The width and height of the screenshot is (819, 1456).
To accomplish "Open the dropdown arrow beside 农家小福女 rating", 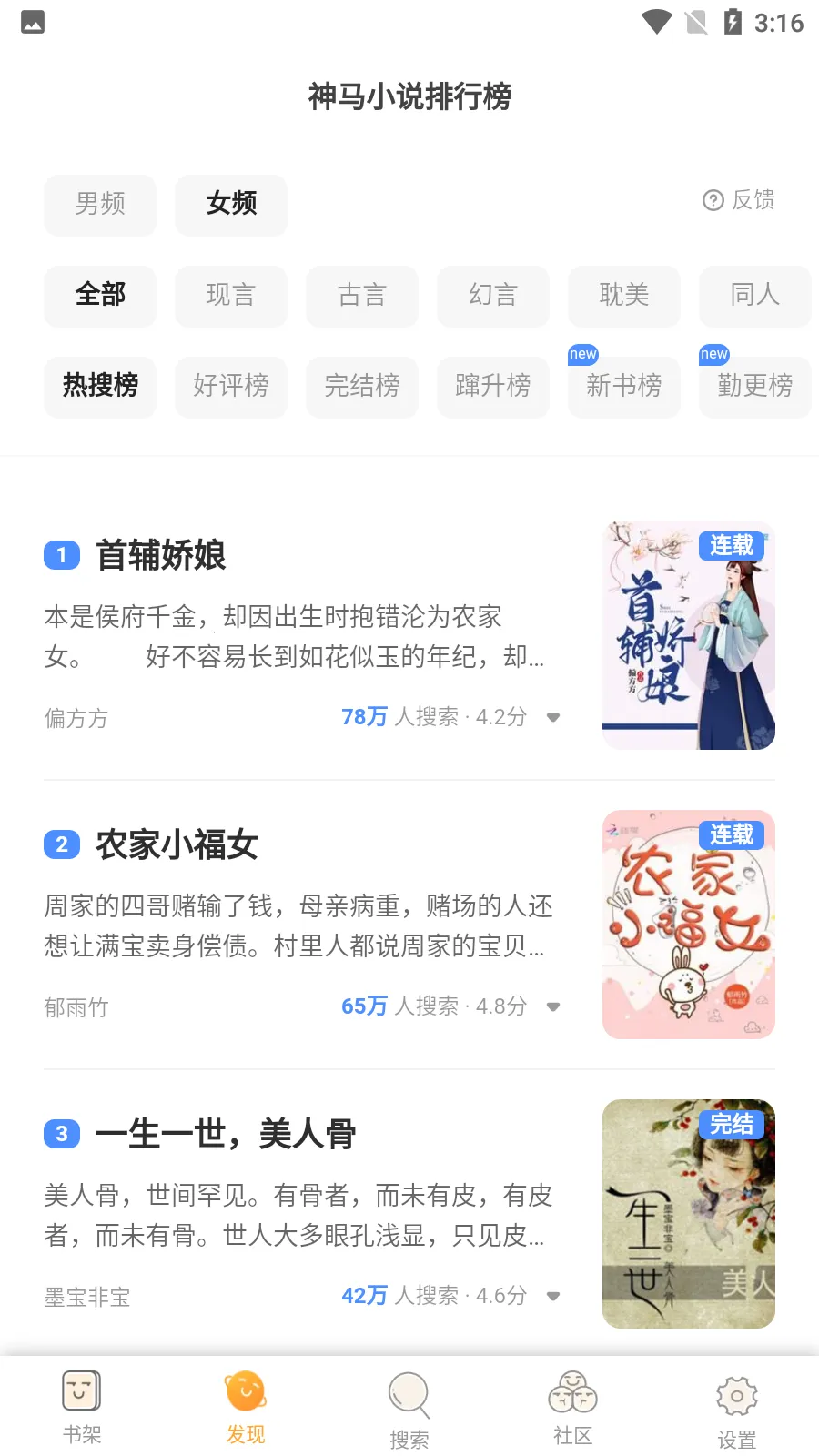I will [x=553, y=1006].
